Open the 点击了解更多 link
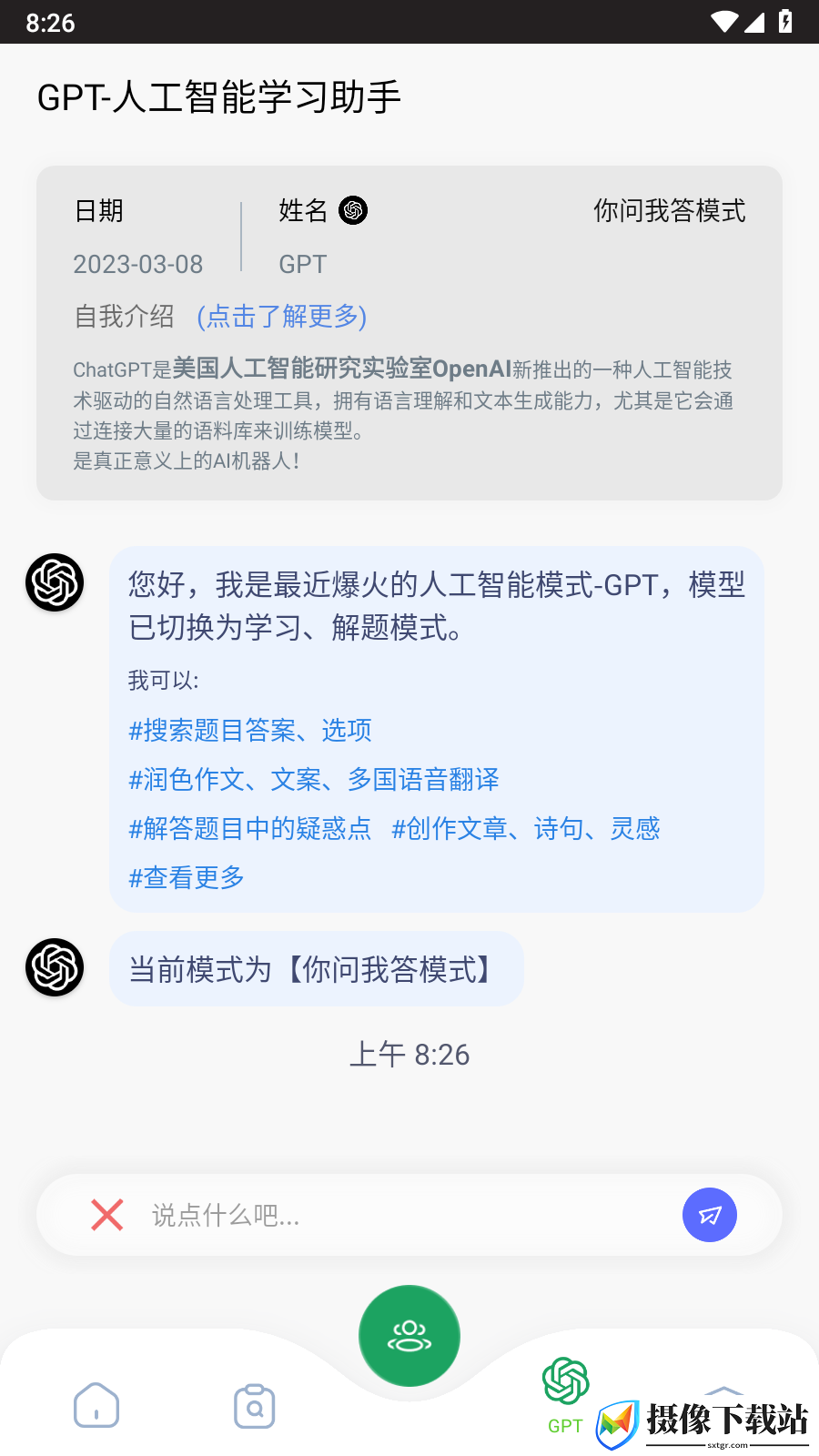 282,317
